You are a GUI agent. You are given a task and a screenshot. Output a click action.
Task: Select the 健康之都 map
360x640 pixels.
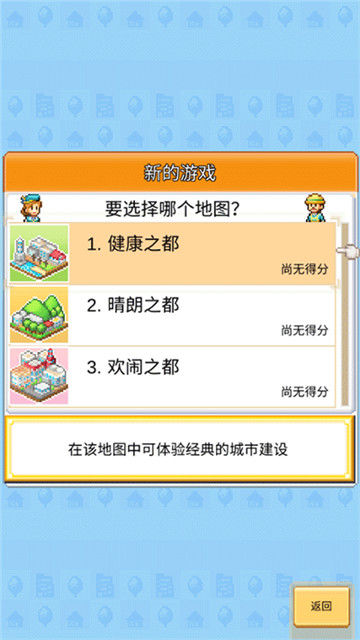pos(172,253)
